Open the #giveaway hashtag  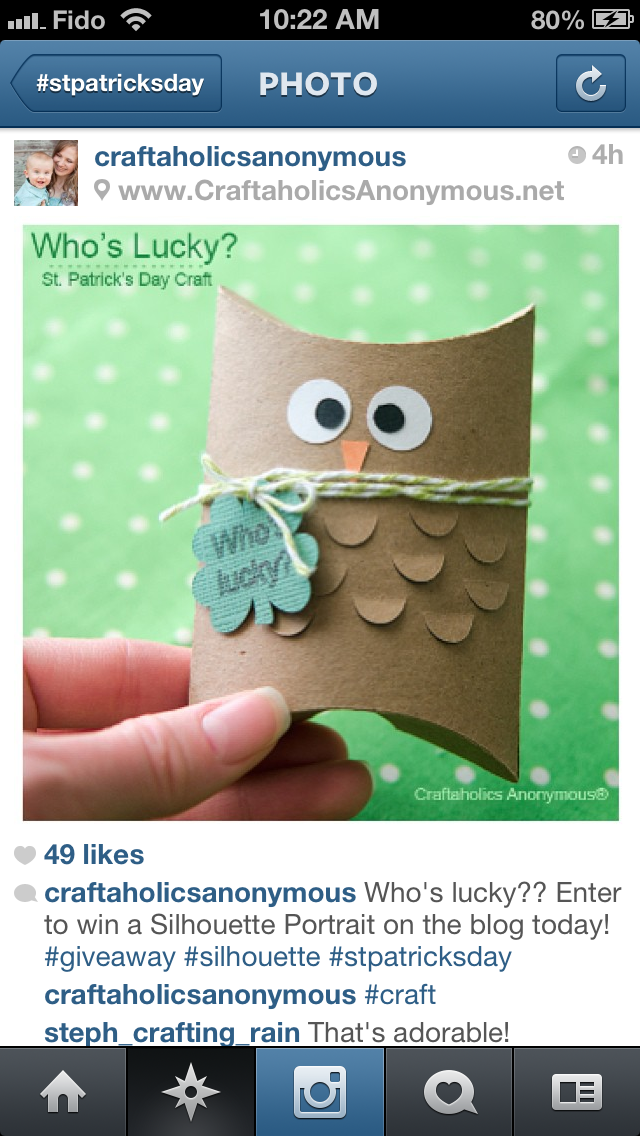110,957
